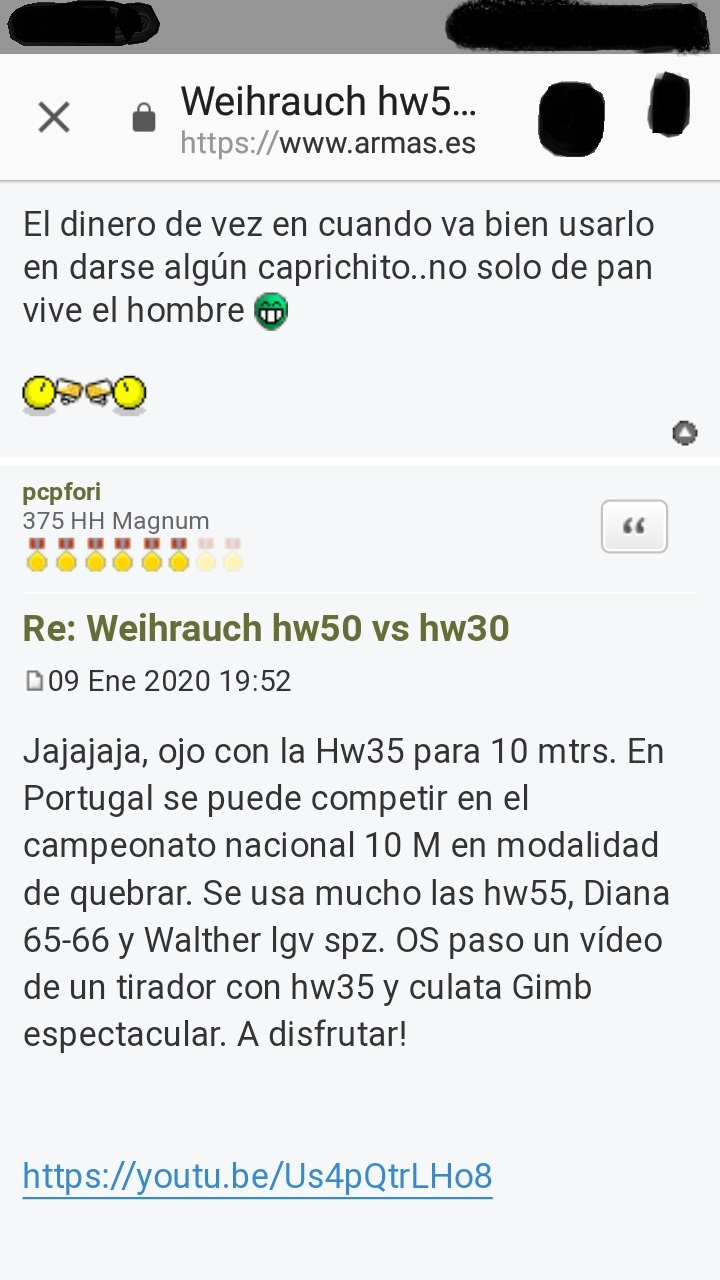Open the post title Re: Weihrauch hw50 vs hw30

click(266, 628)
